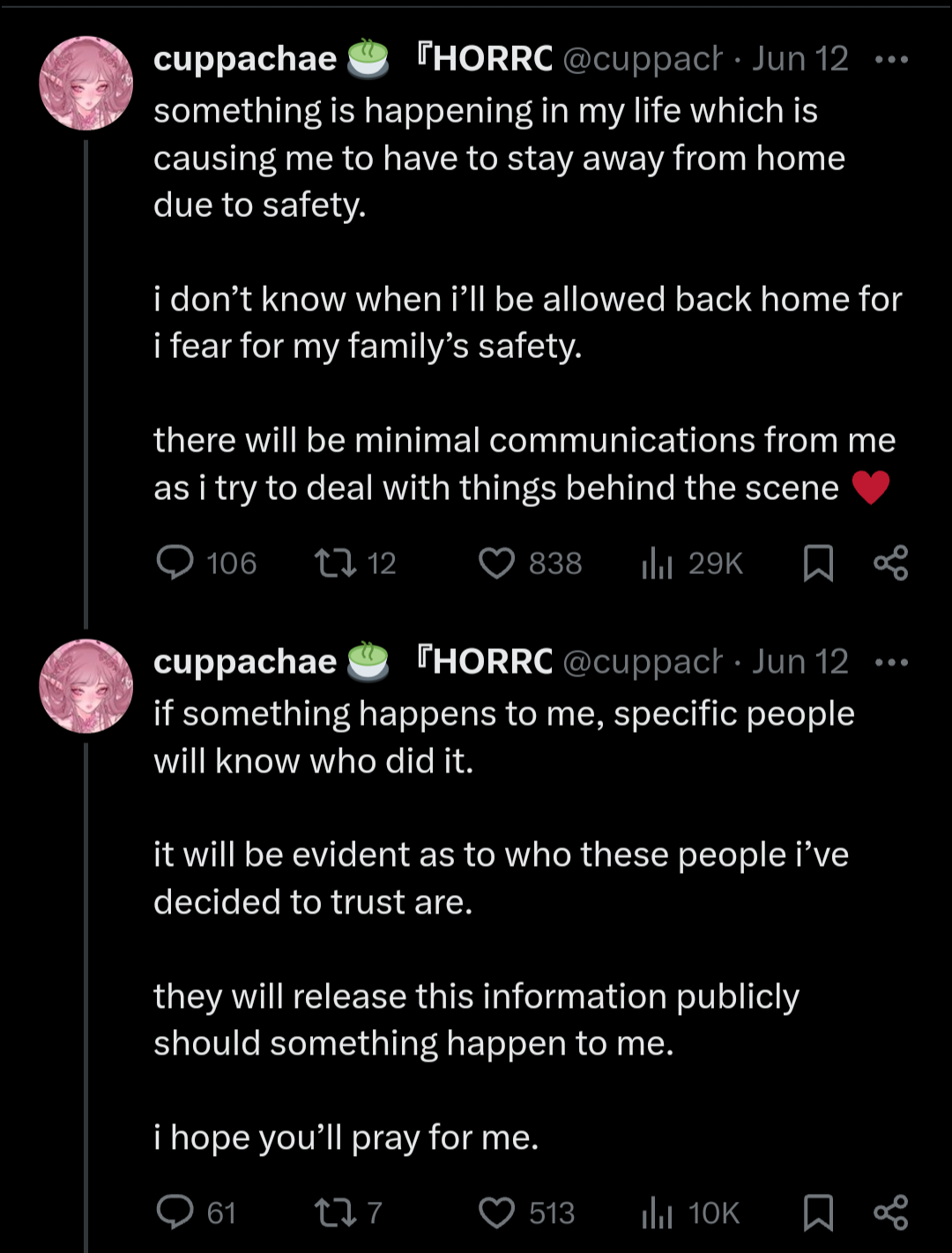Open cuppachae's avatar on the first tweet
Image resolution: width=952 pixels, height=1253 pixels.
point(86,84)
